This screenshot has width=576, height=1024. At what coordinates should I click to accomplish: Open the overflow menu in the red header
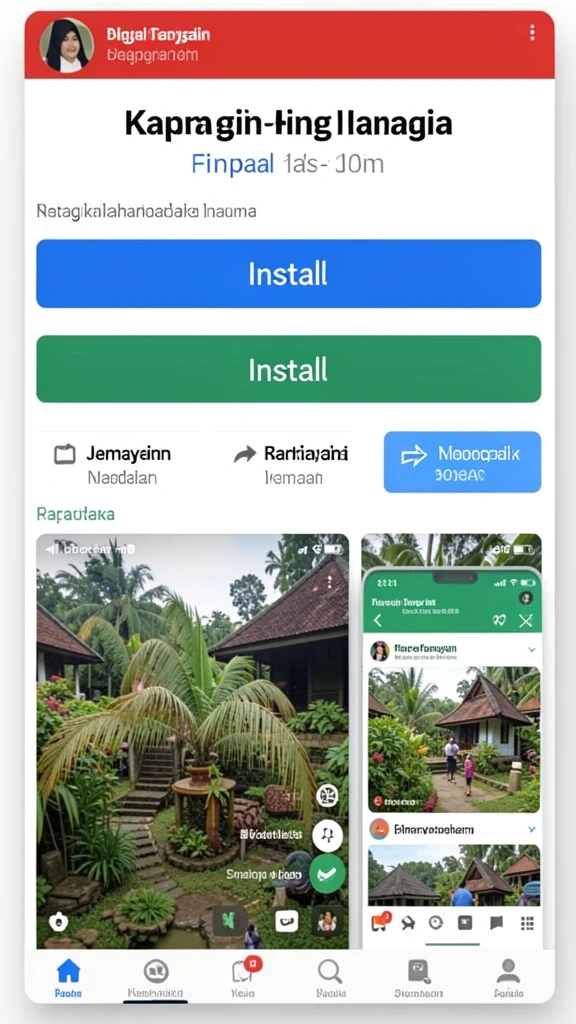click(532, 33)
